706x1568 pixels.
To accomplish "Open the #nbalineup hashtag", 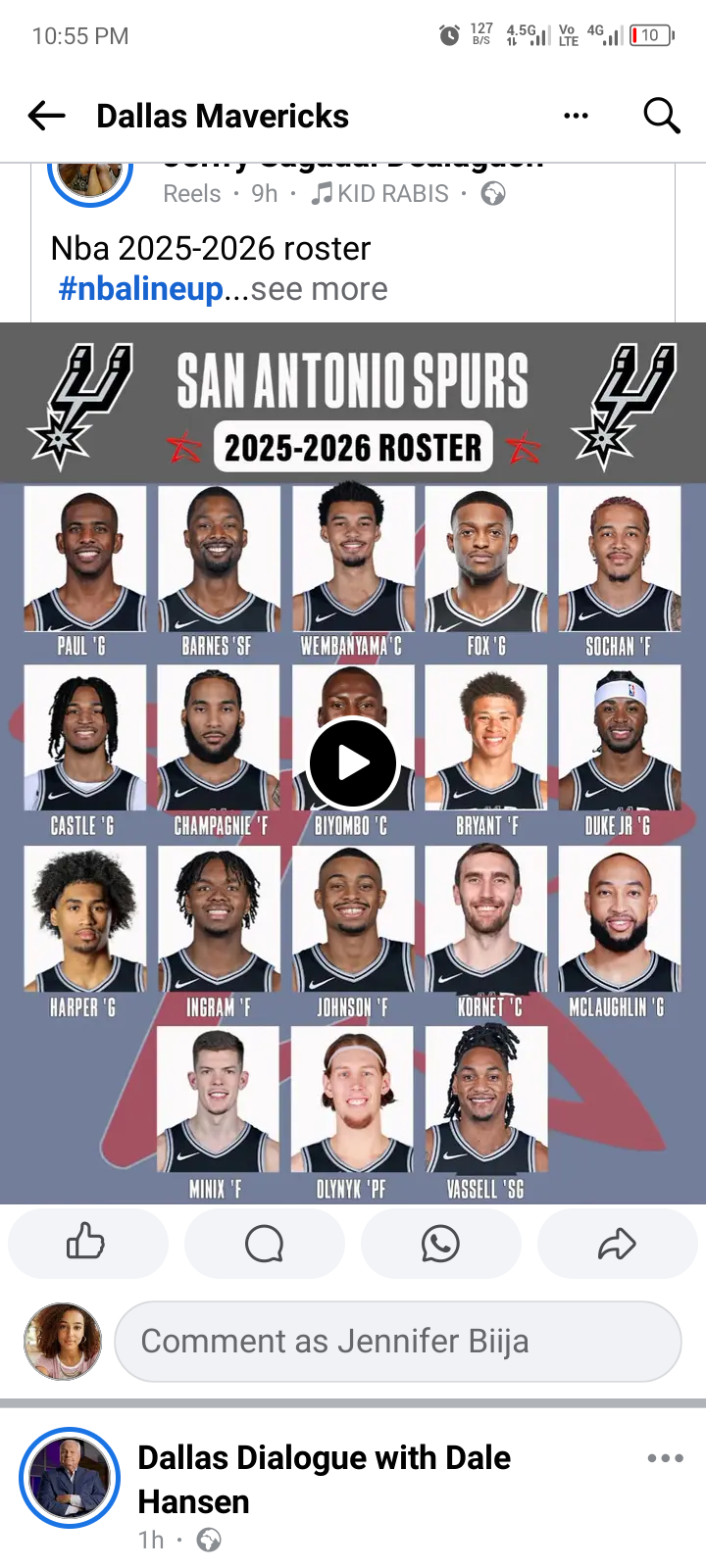I will 140,289.
